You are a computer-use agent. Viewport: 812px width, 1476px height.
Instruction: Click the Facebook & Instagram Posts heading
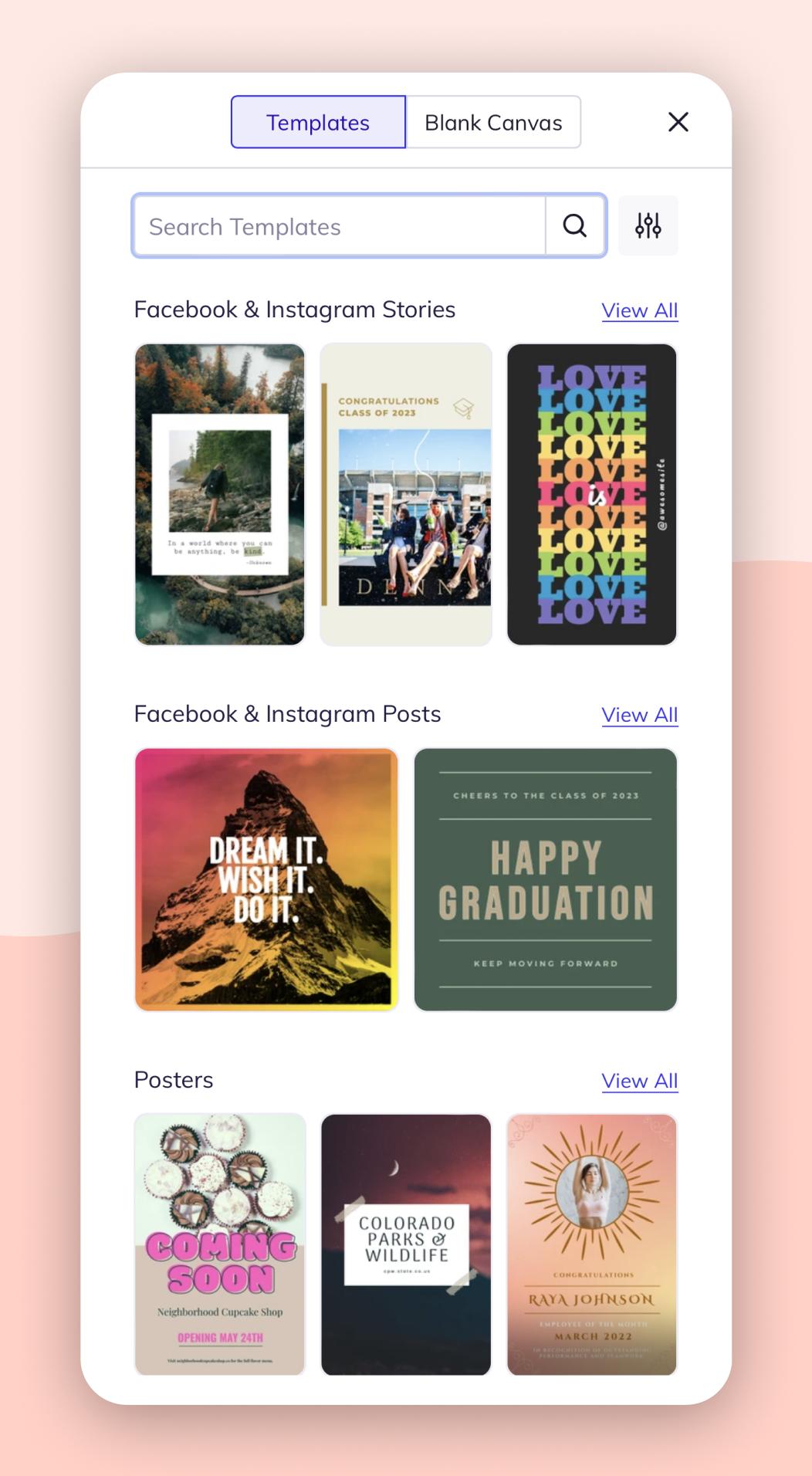pos(287,714)
